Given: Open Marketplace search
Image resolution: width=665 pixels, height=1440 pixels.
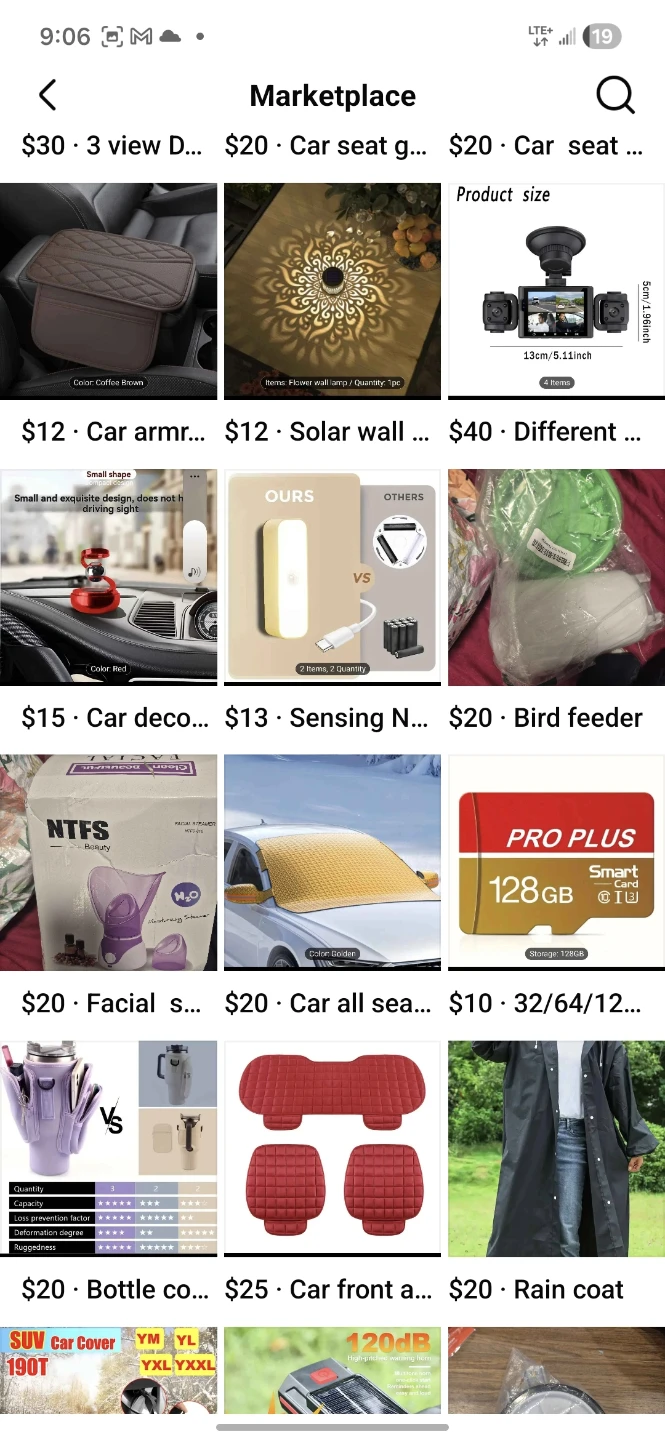Looking at the screenshot, I should [615, 95].
